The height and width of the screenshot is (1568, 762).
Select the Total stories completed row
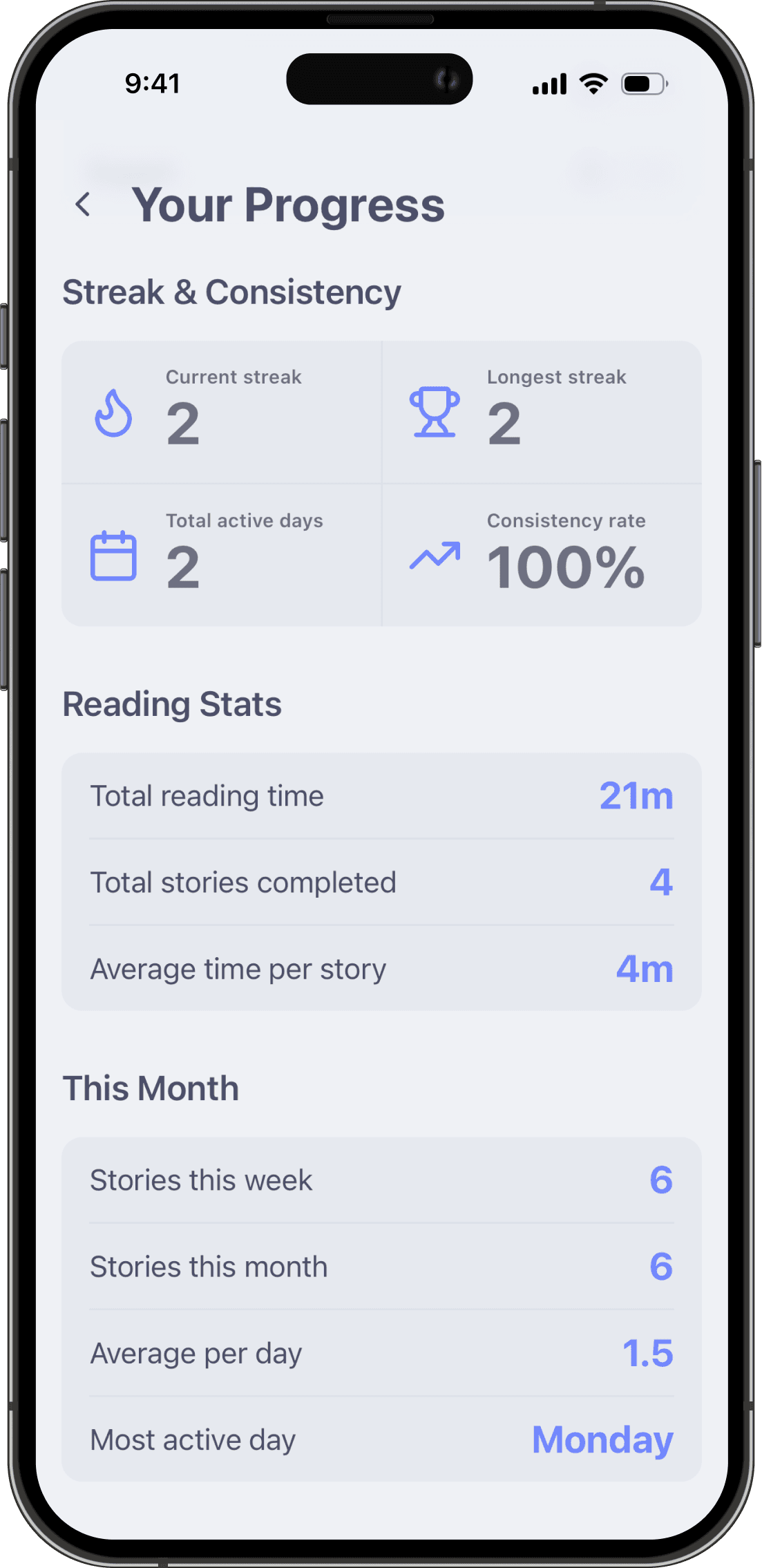coord(381,882)
